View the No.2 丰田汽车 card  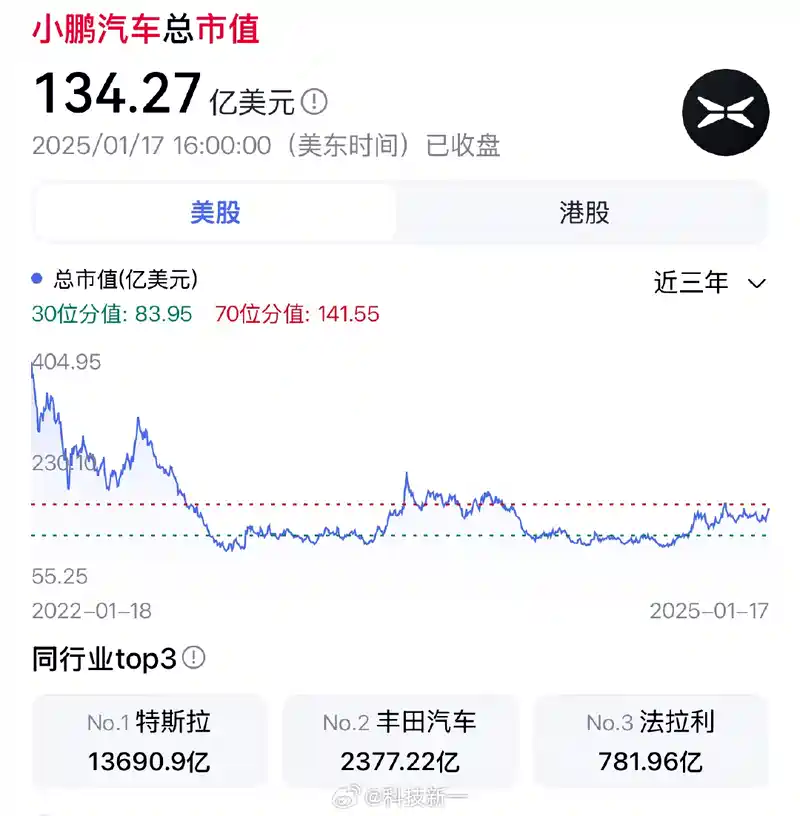(x=400, y=740)
